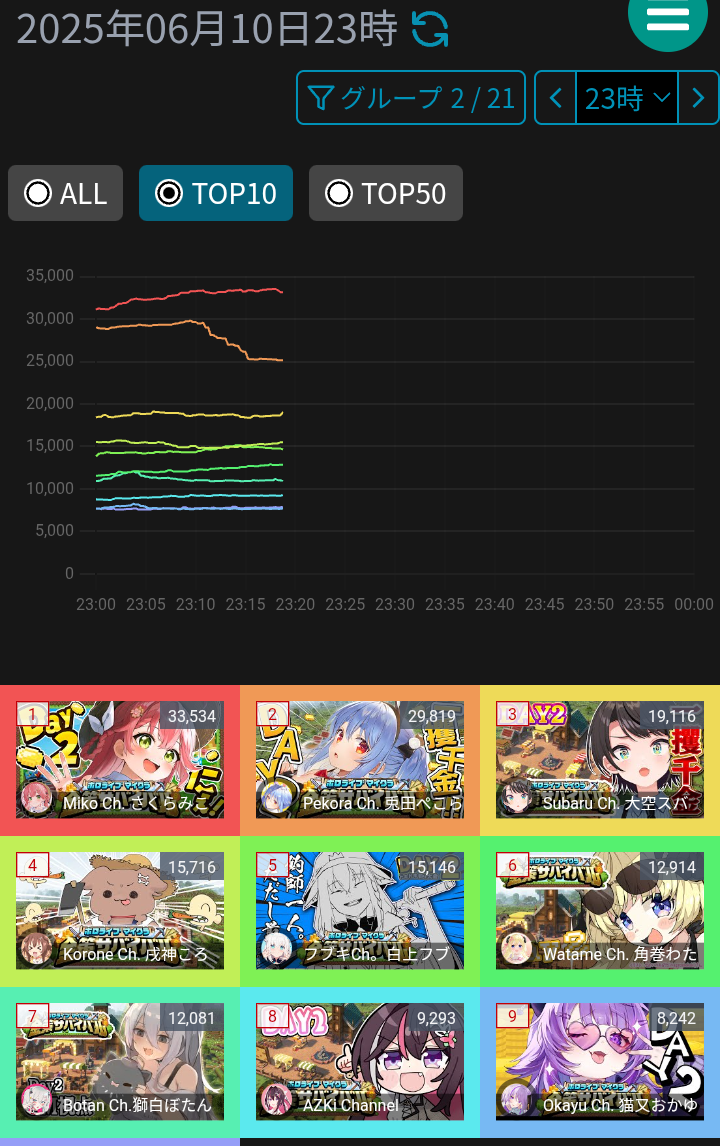The width and height of the screenshot is (720, 1146).
Task: Go to the next hour
Action: click(x=698, y=98)
